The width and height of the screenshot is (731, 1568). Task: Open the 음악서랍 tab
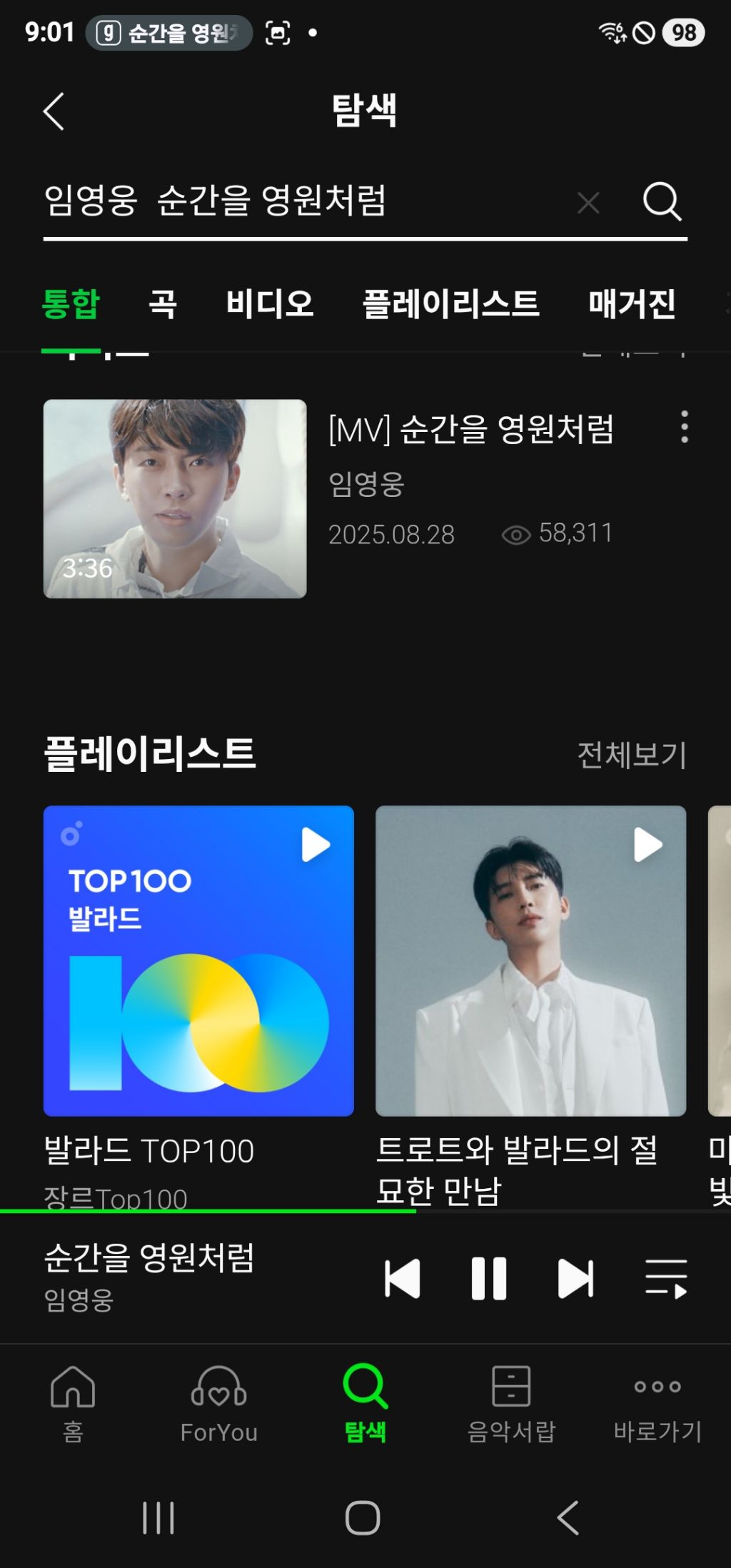(x=511, y=1402)
